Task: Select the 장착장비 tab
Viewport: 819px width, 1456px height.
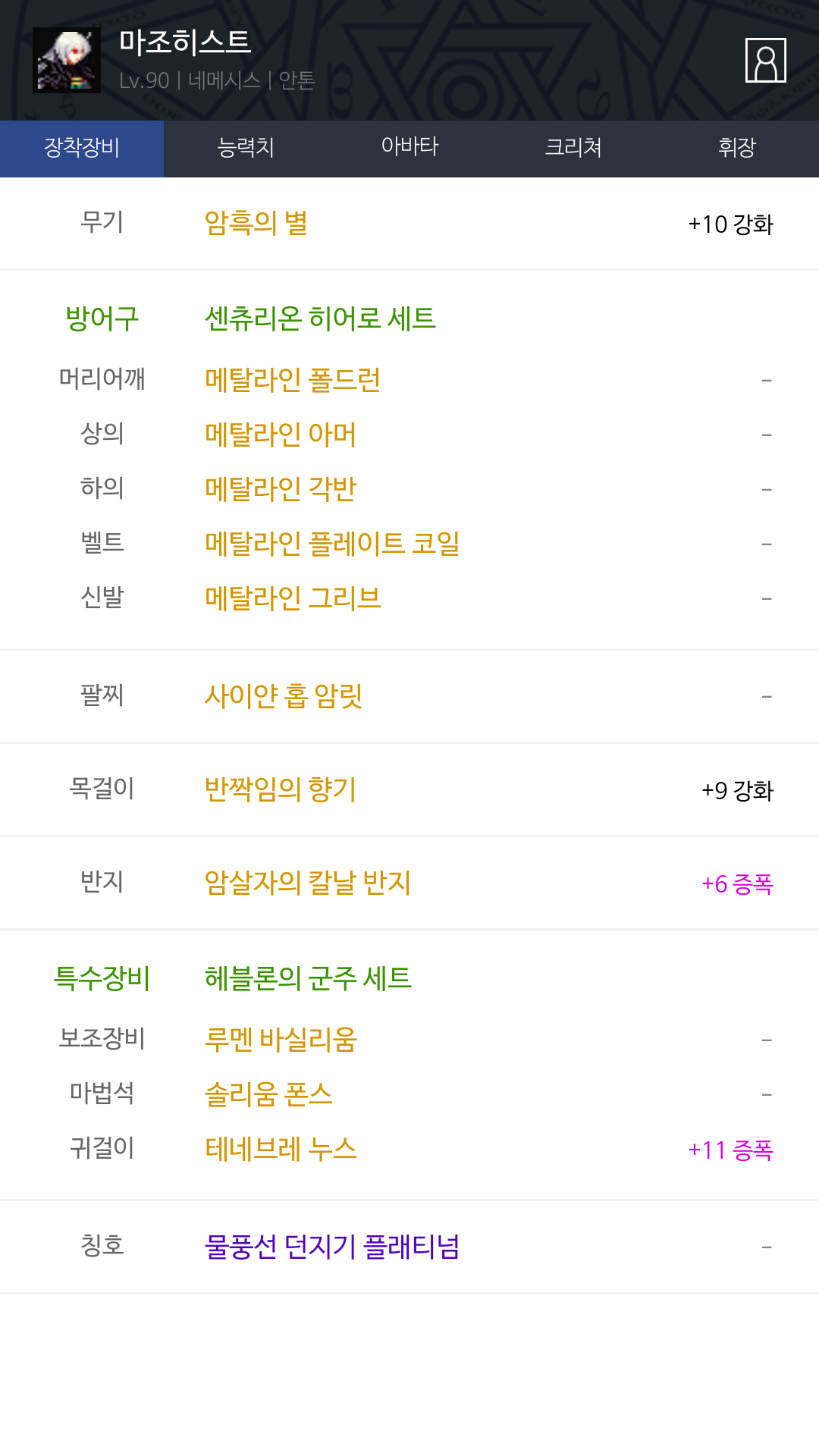Action: point(82,149)
